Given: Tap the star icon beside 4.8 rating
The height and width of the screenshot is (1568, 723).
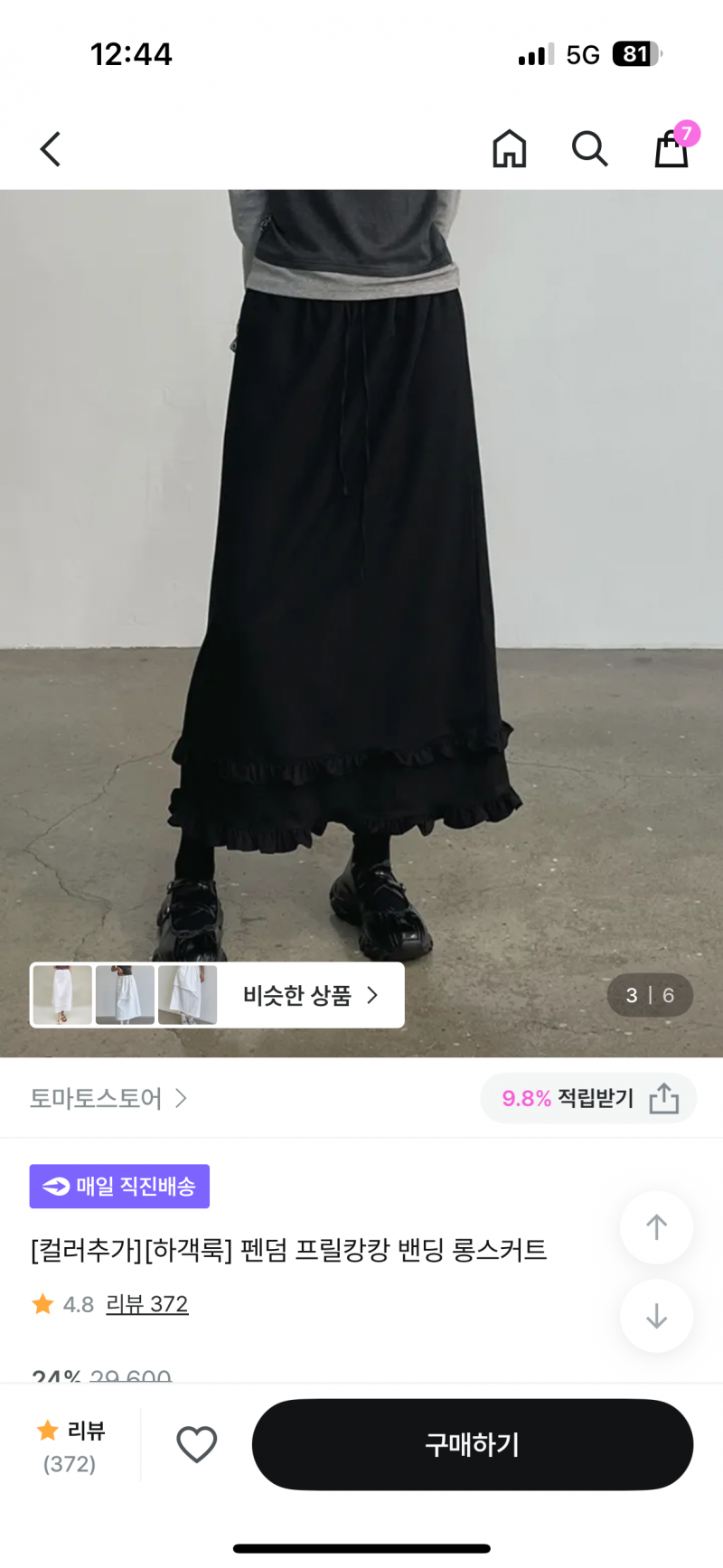Looking at the screenshot, I should point(42,1304).
